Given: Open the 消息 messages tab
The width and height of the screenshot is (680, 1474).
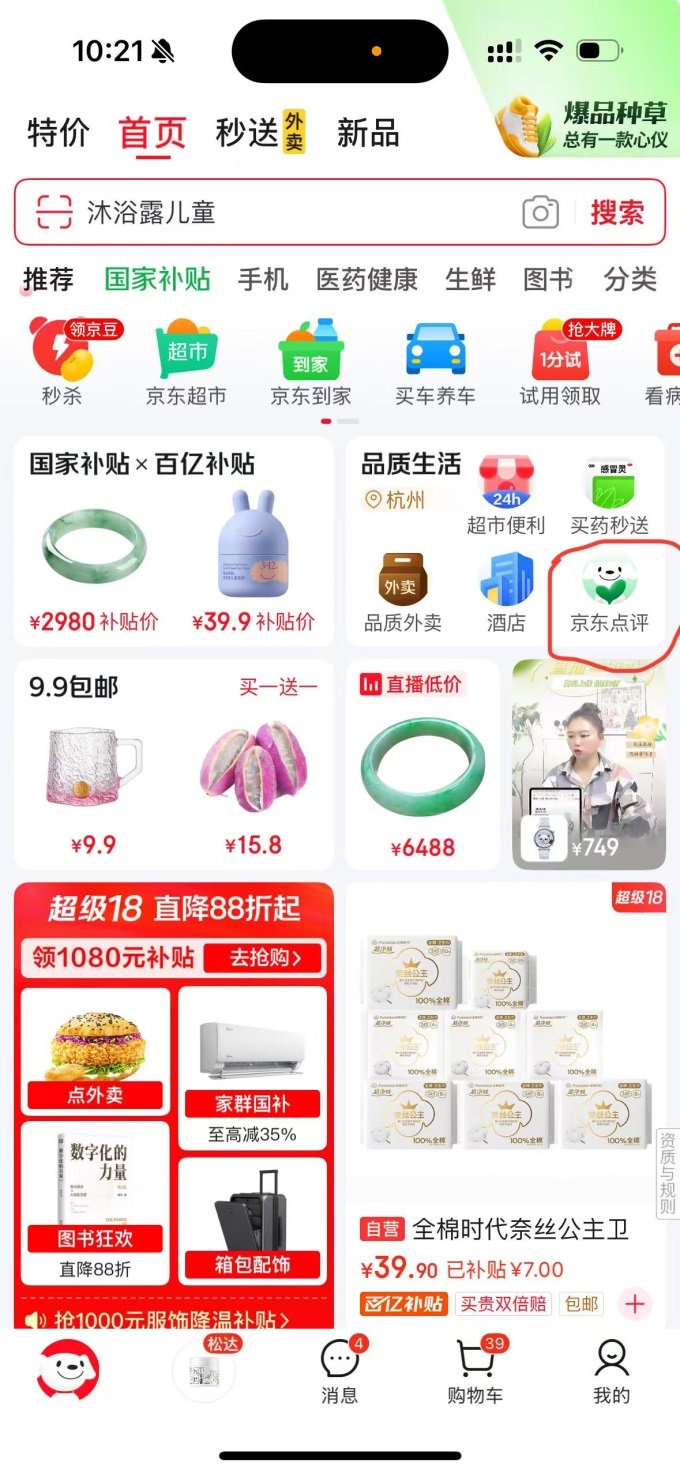Looking at the screenshot, I should (340, 1370).
